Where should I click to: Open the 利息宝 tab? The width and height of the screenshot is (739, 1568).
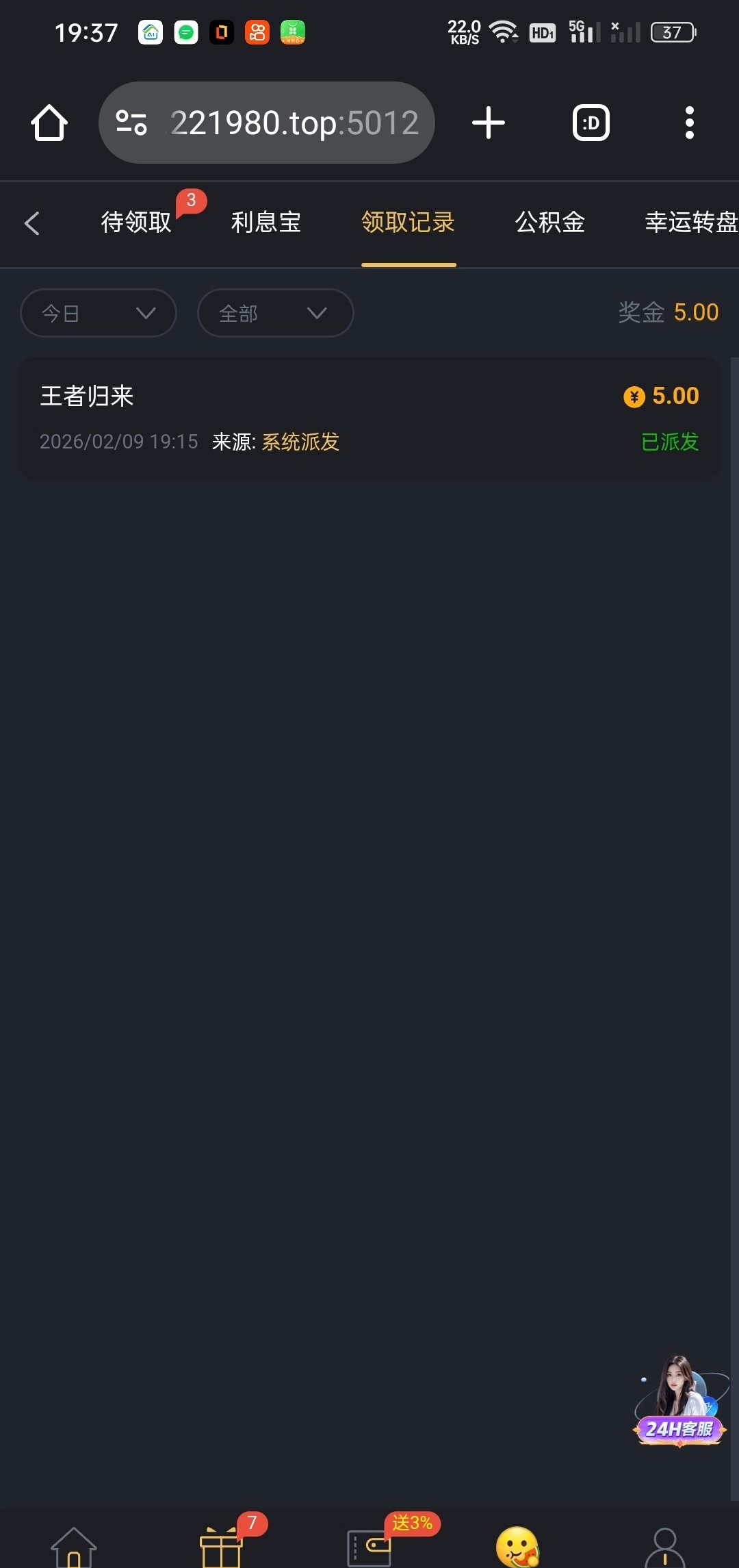click(x=266, y=222)
